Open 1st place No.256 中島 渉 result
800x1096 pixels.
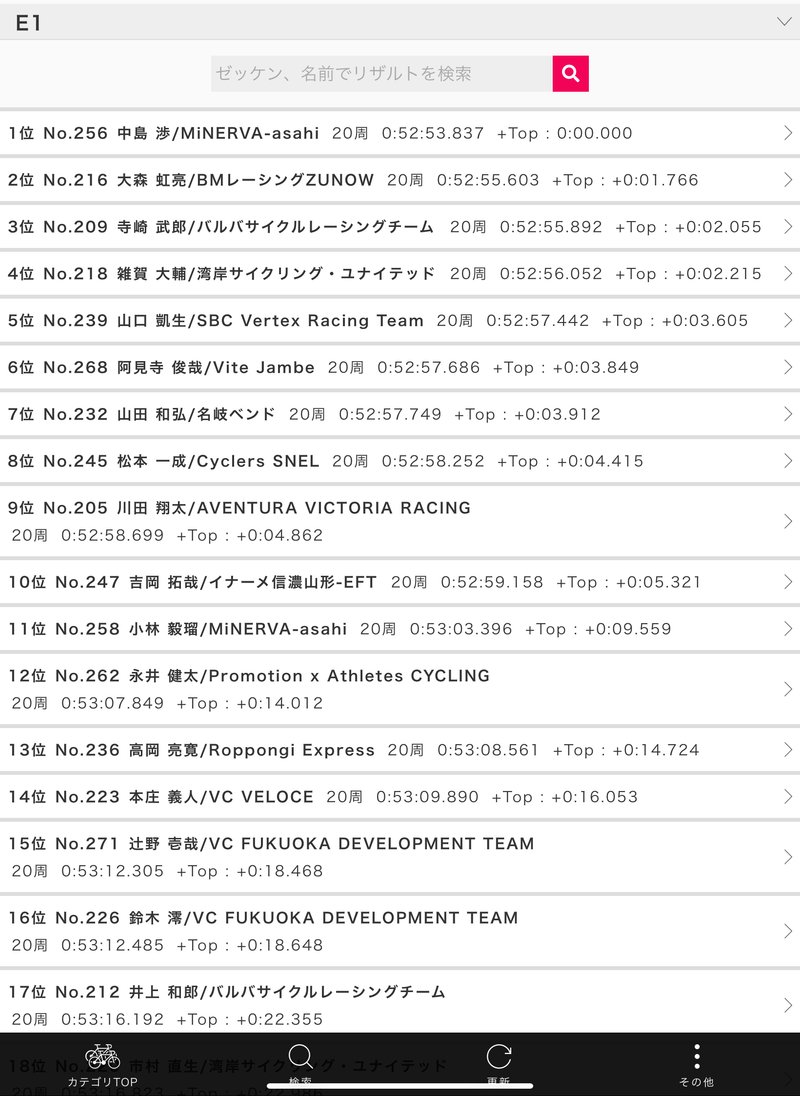click(400, 133)
